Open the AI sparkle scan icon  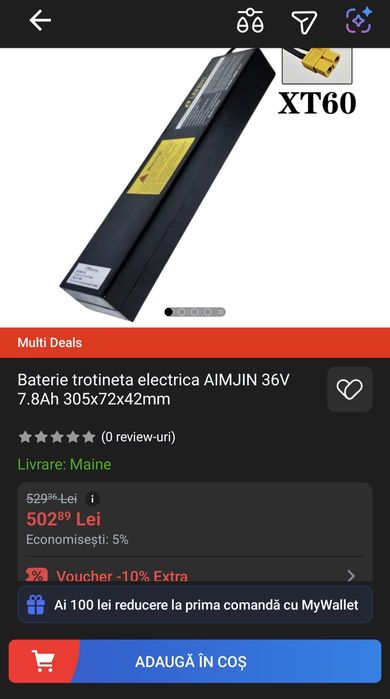[x=359, y=21]
